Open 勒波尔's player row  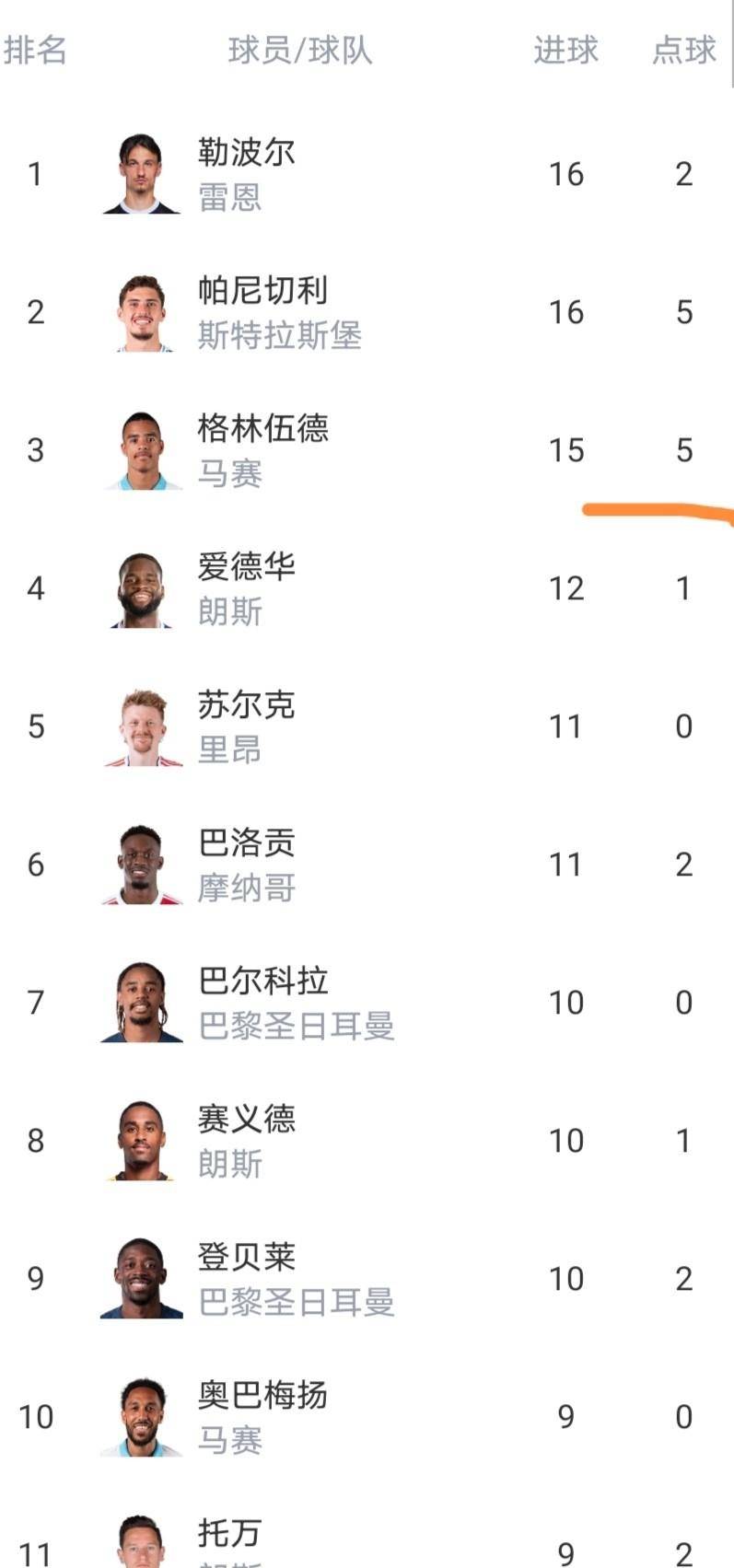[367, 174]
